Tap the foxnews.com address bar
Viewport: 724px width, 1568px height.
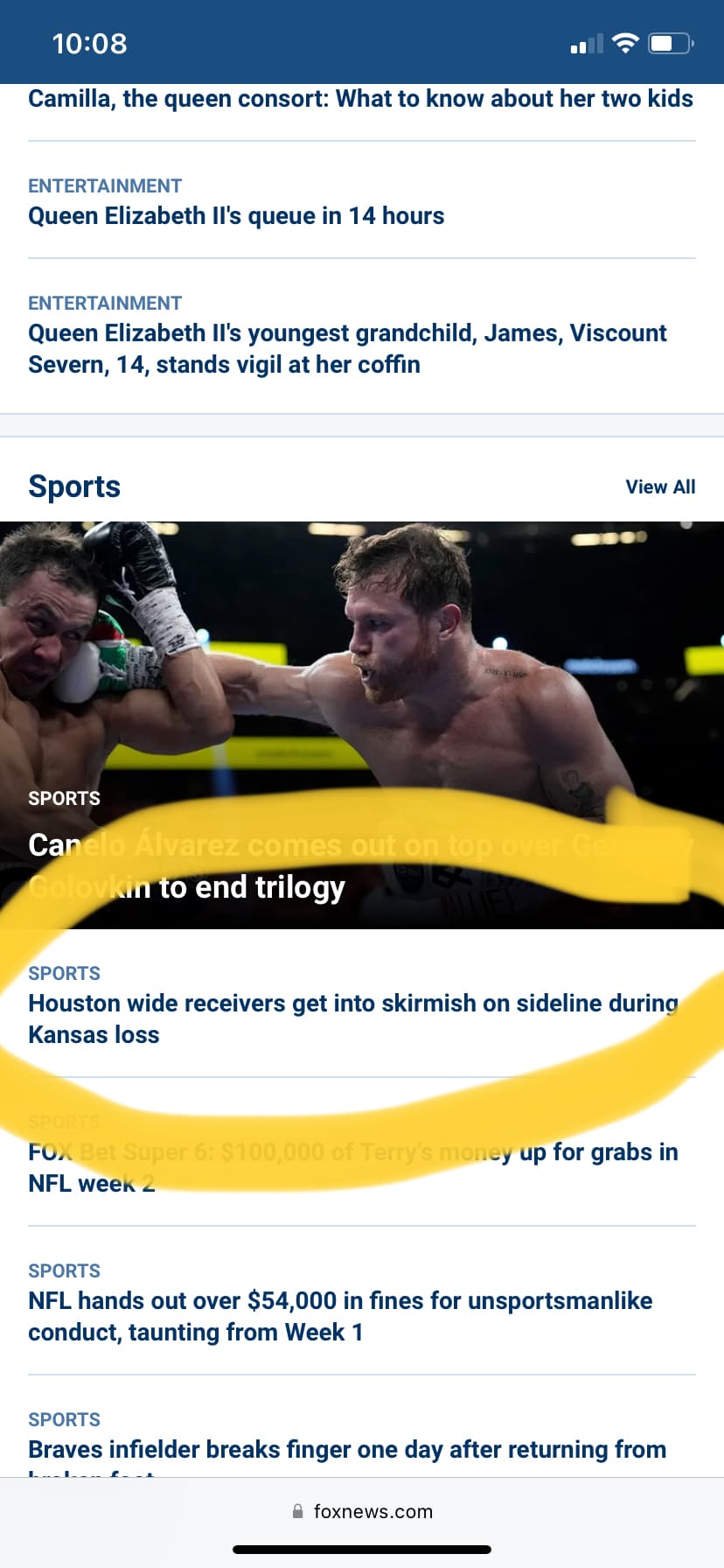point(362,1511)
